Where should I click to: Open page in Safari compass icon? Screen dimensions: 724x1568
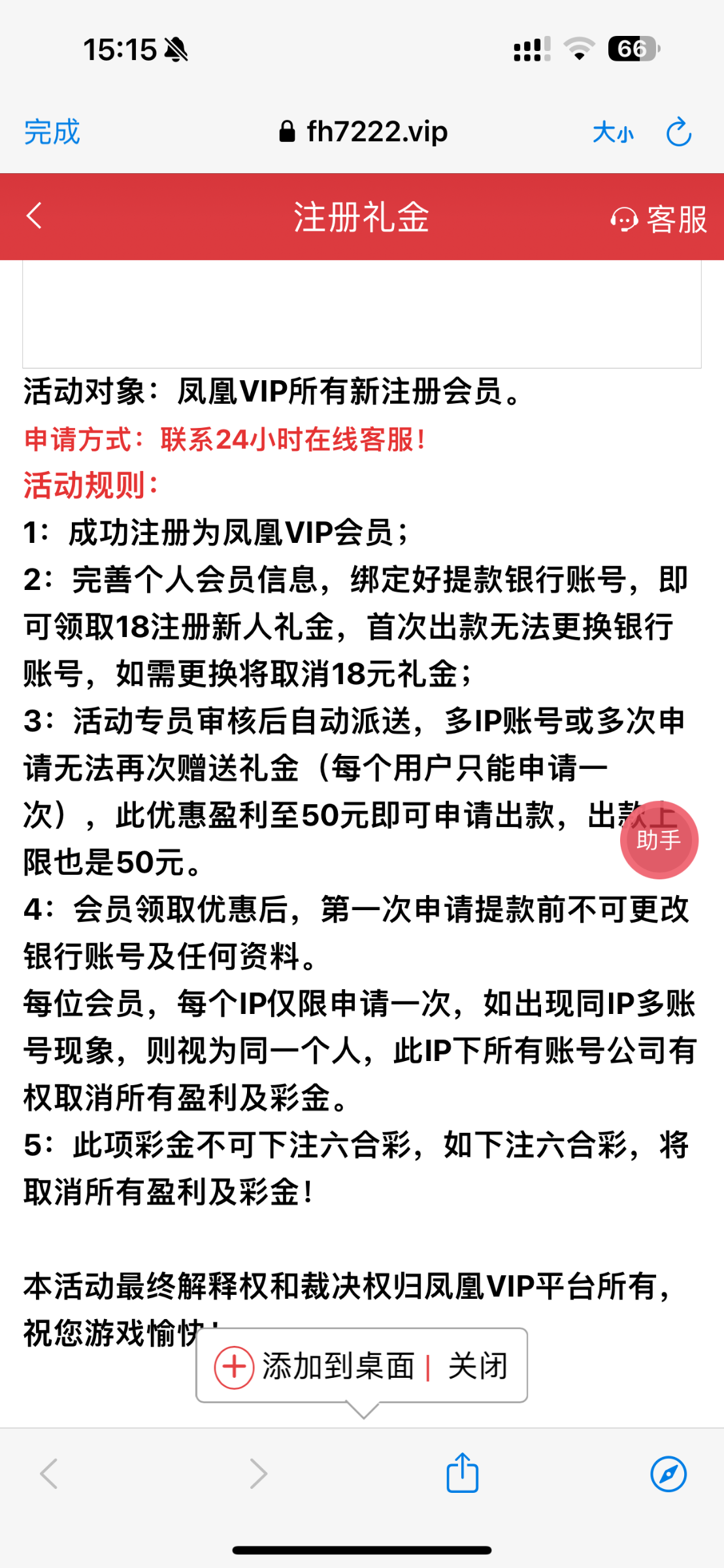pyautogui.click(x=668, y=1474)
